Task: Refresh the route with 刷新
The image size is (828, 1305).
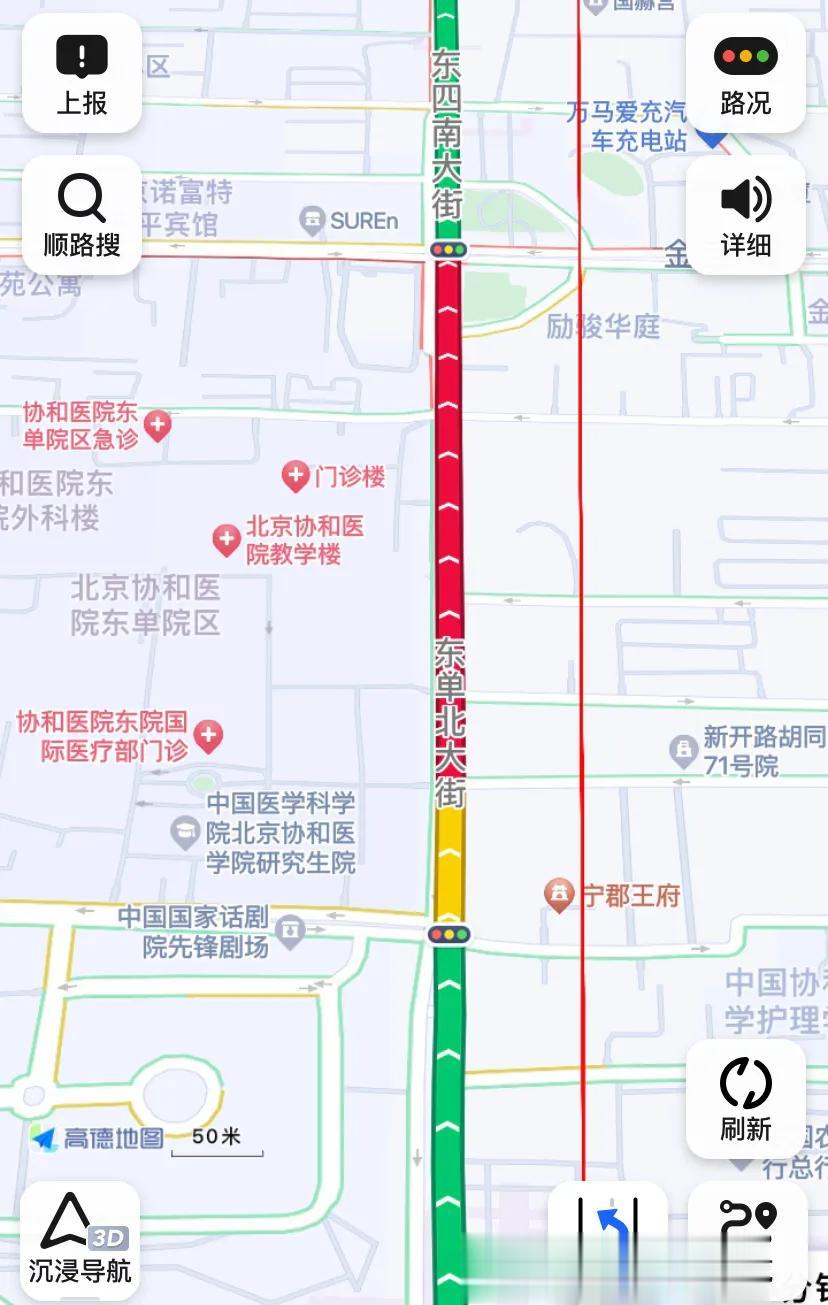Action: 745,1099
